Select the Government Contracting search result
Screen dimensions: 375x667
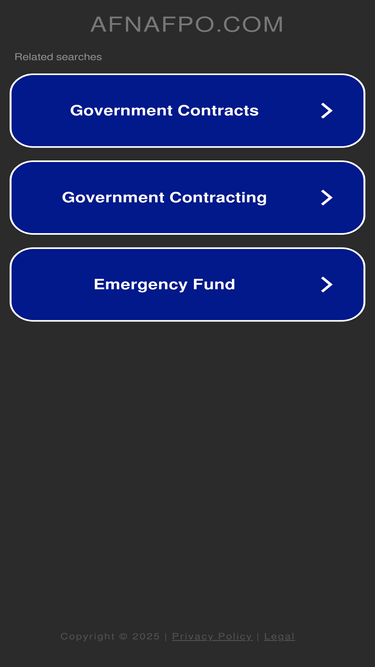[188, 197]
